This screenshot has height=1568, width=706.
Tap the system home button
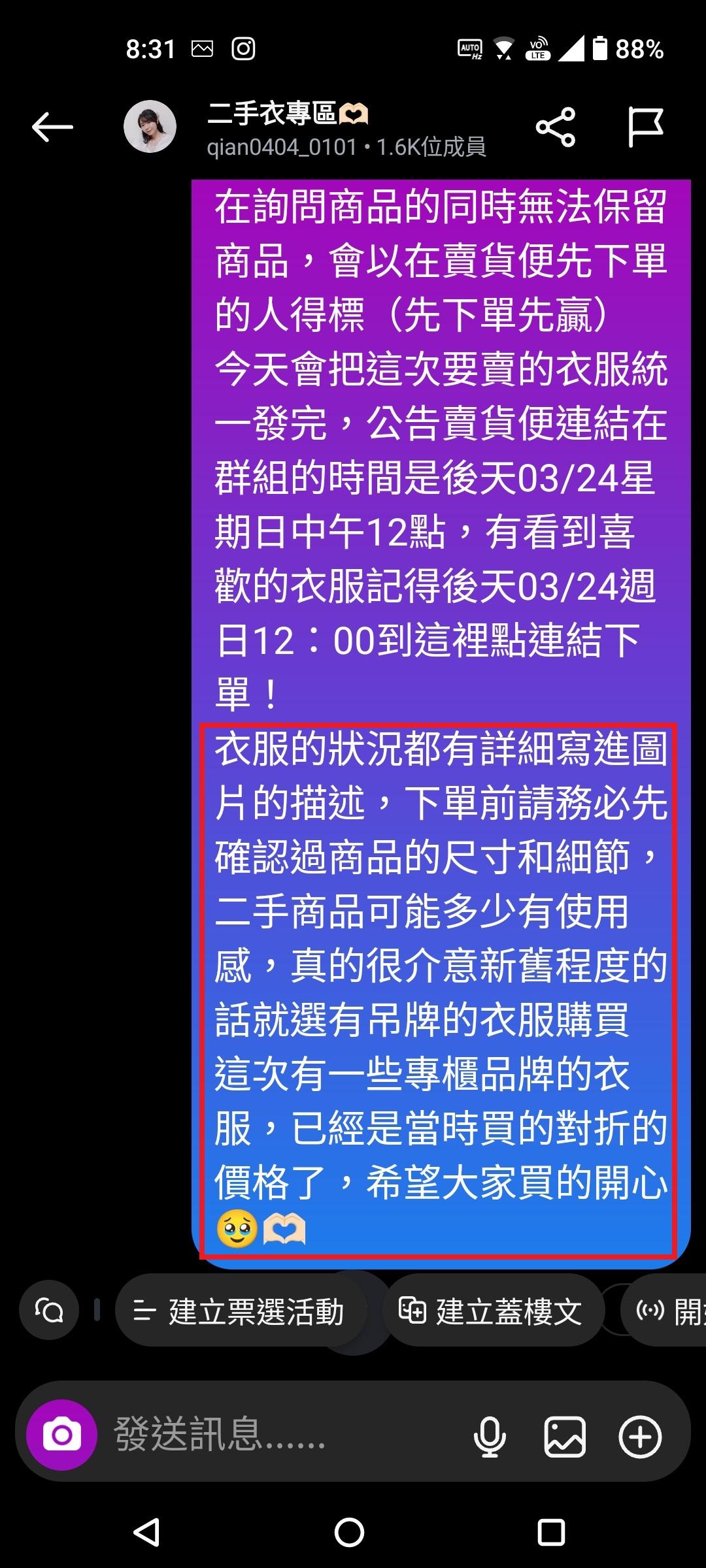click(349, 1532)
